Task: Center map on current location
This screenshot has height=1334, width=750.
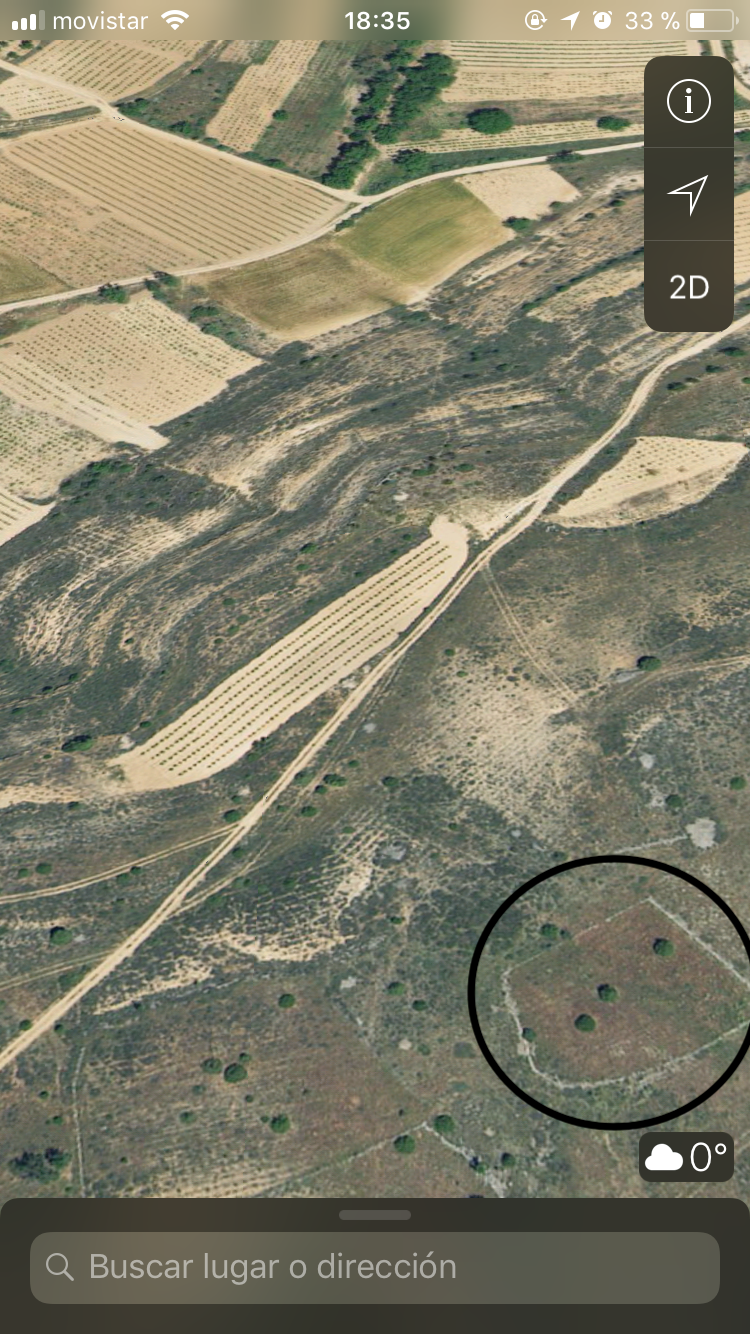Action: click(688, 194)
